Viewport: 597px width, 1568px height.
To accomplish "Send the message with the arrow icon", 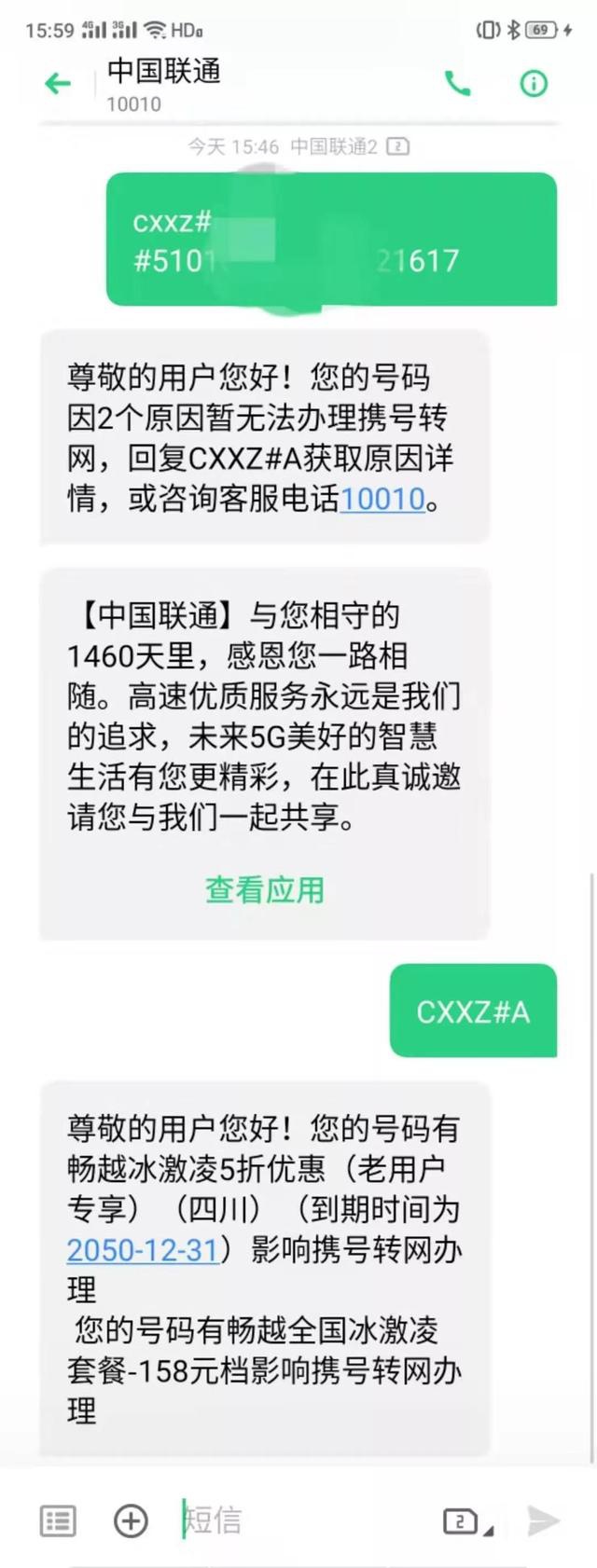I will click(x=543, y=1521).
